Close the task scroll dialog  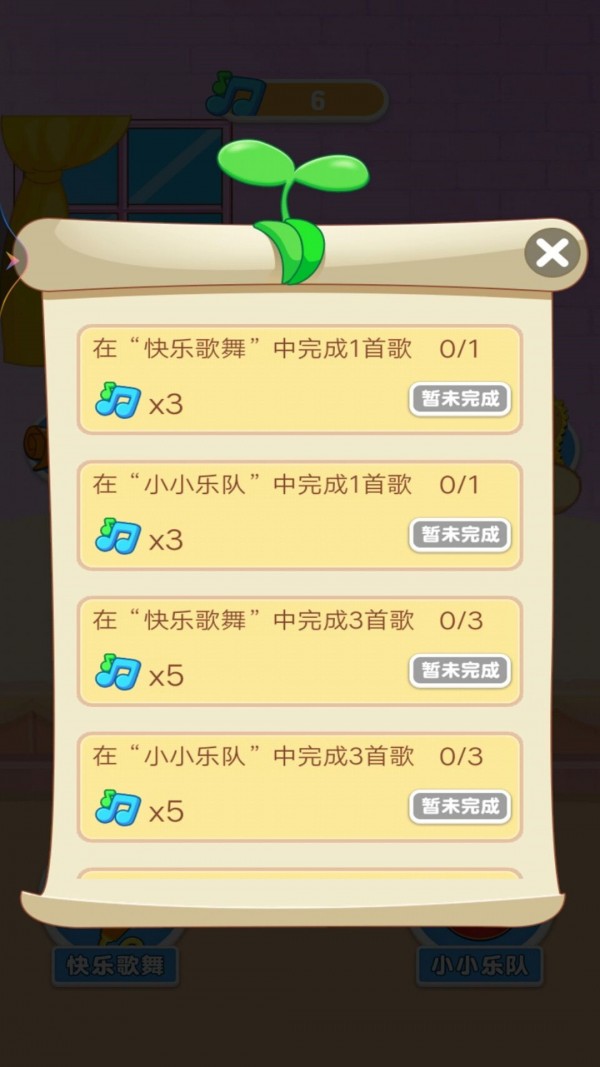(x=552, y=254)
